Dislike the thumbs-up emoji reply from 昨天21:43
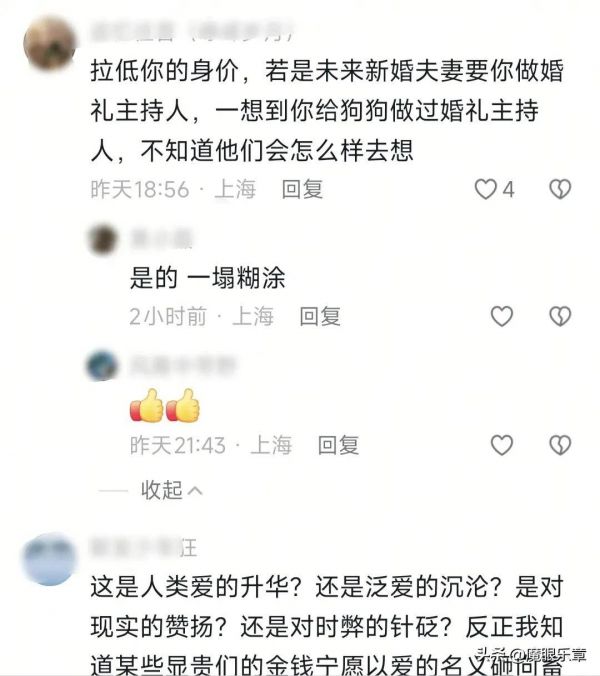 pos(560,445)
